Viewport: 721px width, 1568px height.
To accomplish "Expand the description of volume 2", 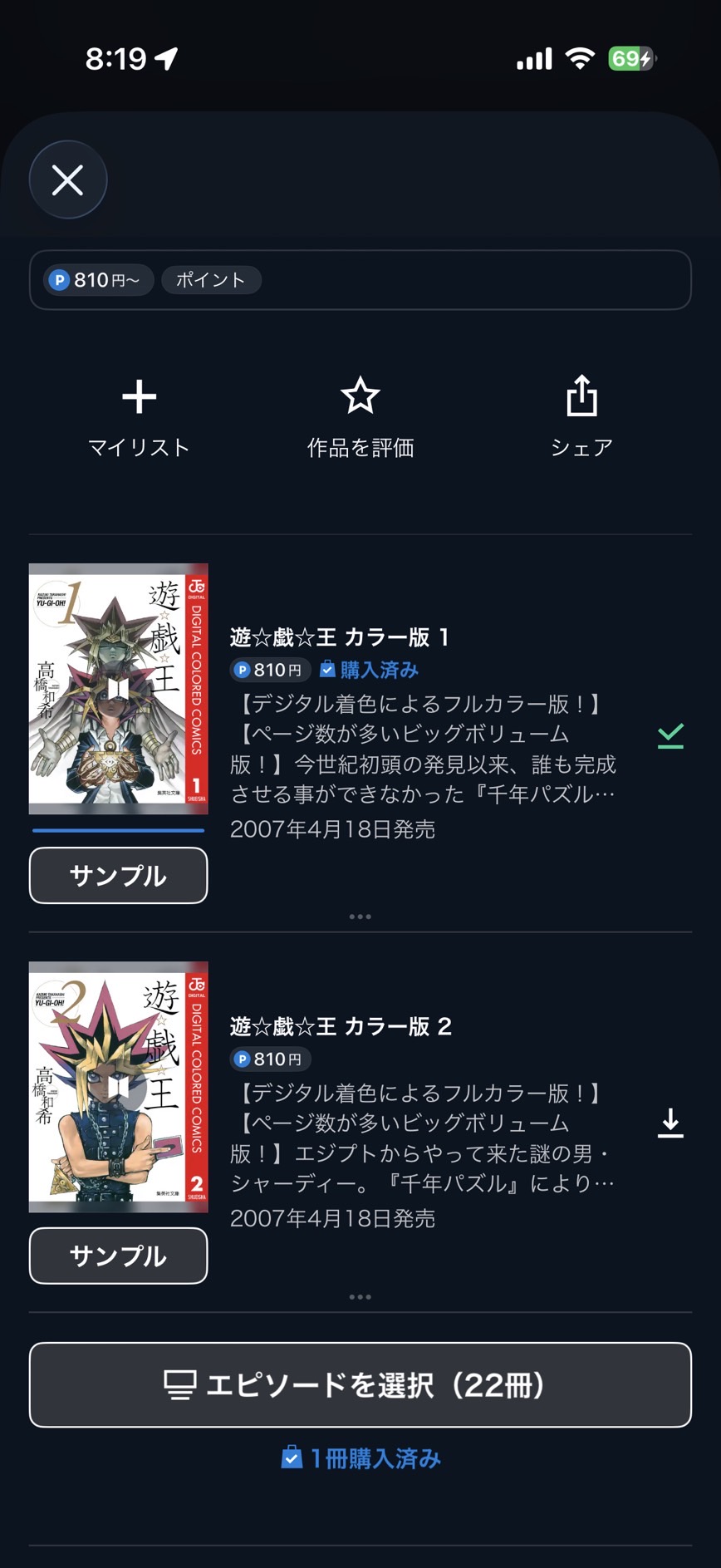I will pyautogui.click(x=360, y=1297).
